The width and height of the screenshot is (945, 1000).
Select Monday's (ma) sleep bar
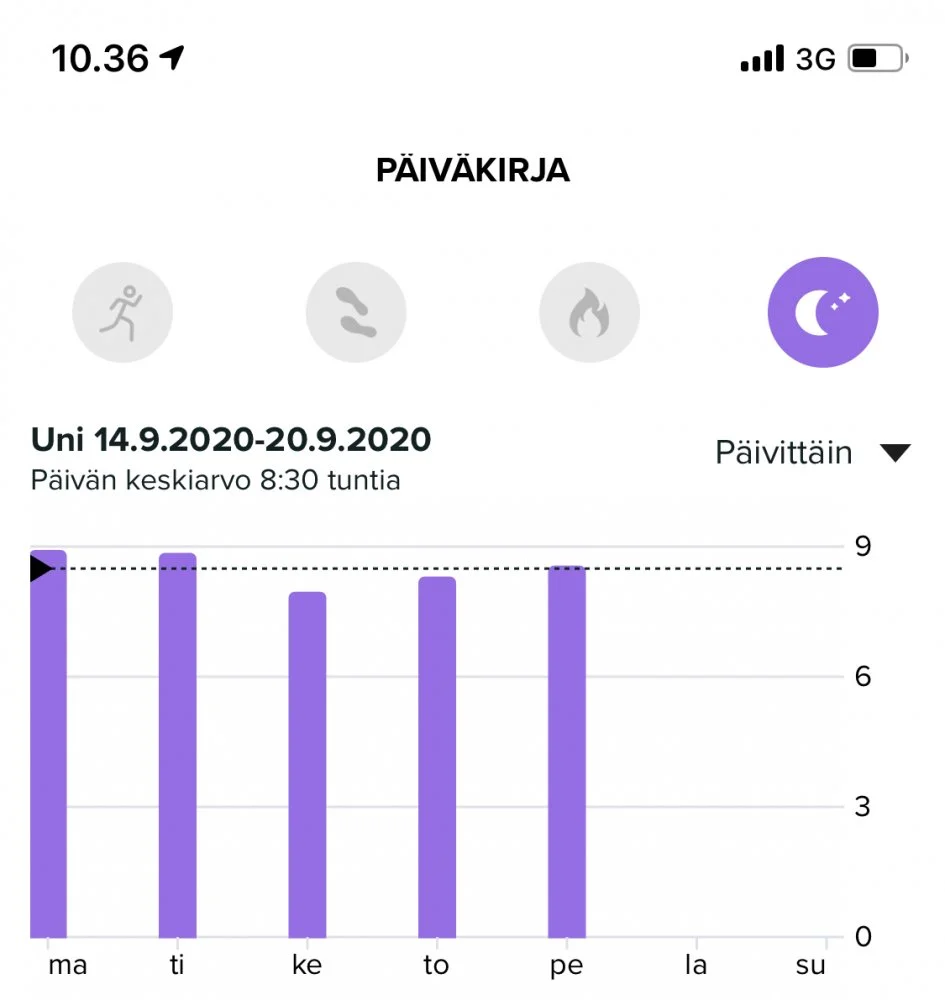48,744
